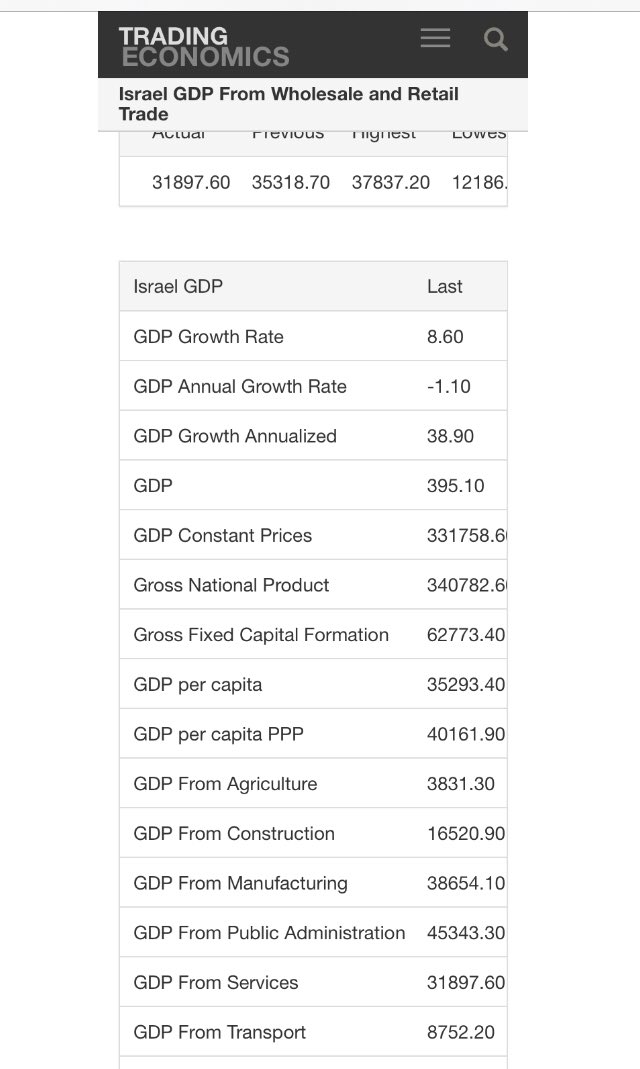Open Gross National Product indicator

point(231,585)
